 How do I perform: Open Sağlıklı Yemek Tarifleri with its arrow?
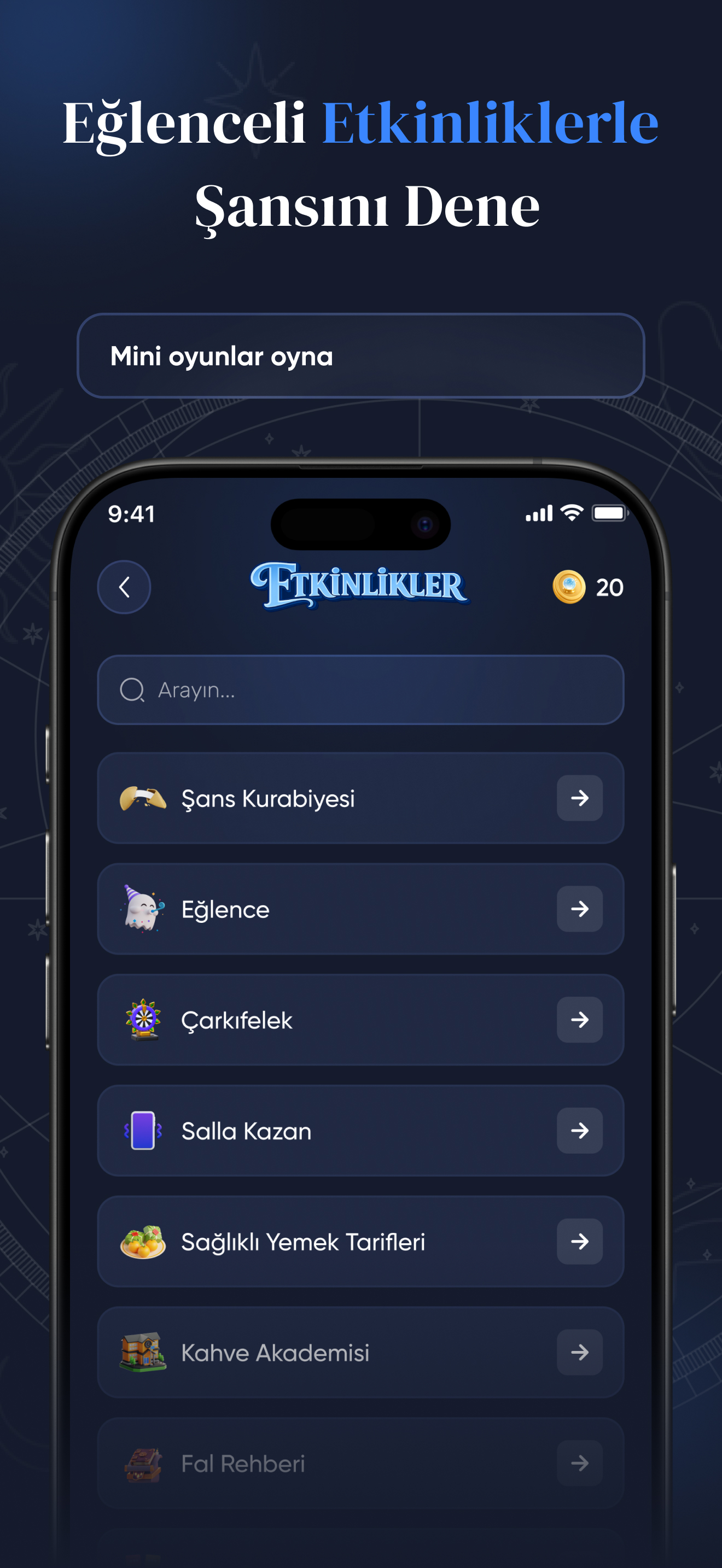(580, 1242)
